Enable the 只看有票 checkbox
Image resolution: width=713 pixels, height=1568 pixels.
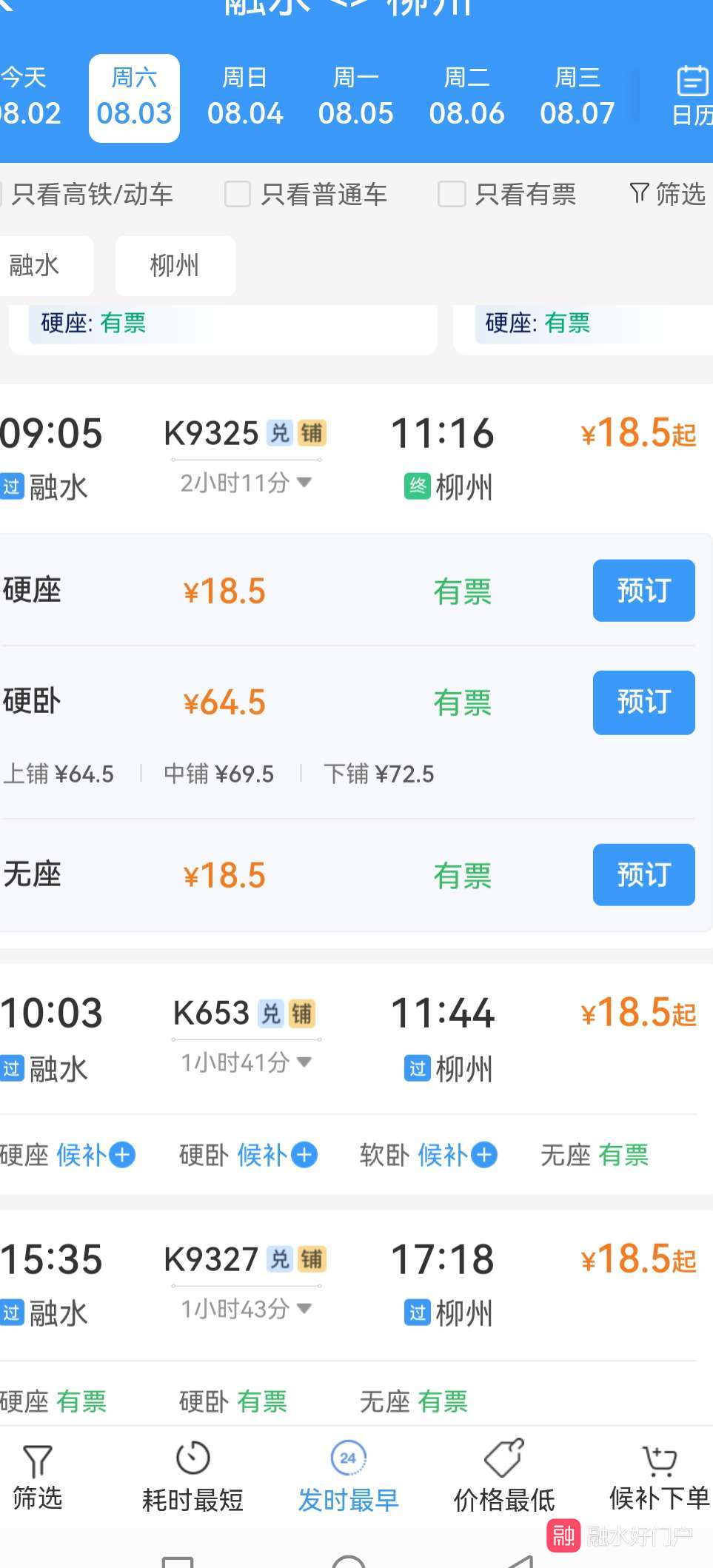pos(452,195)
